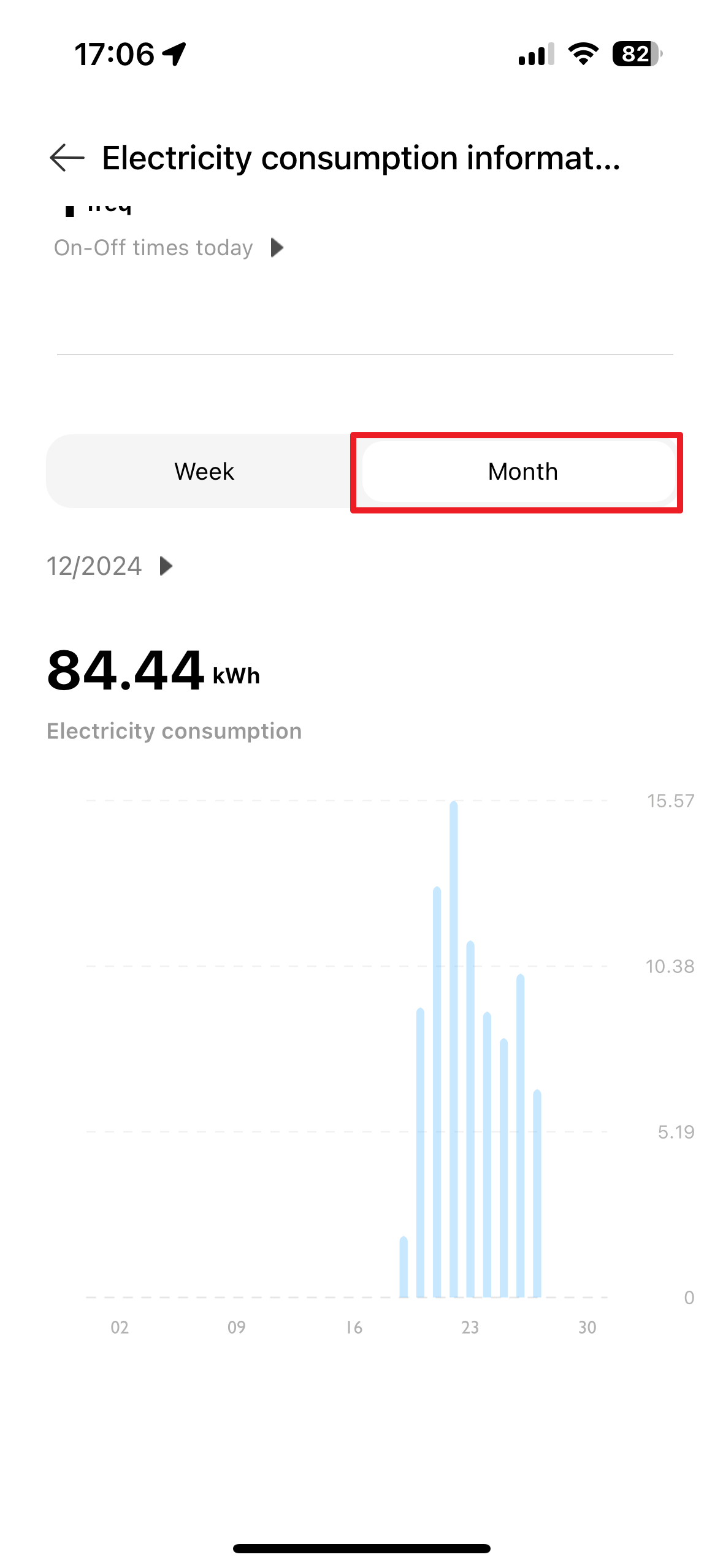Viewport: 723px width, 1568px height.
Task: Go back using the arrow icon
Action: click(67, 158)
